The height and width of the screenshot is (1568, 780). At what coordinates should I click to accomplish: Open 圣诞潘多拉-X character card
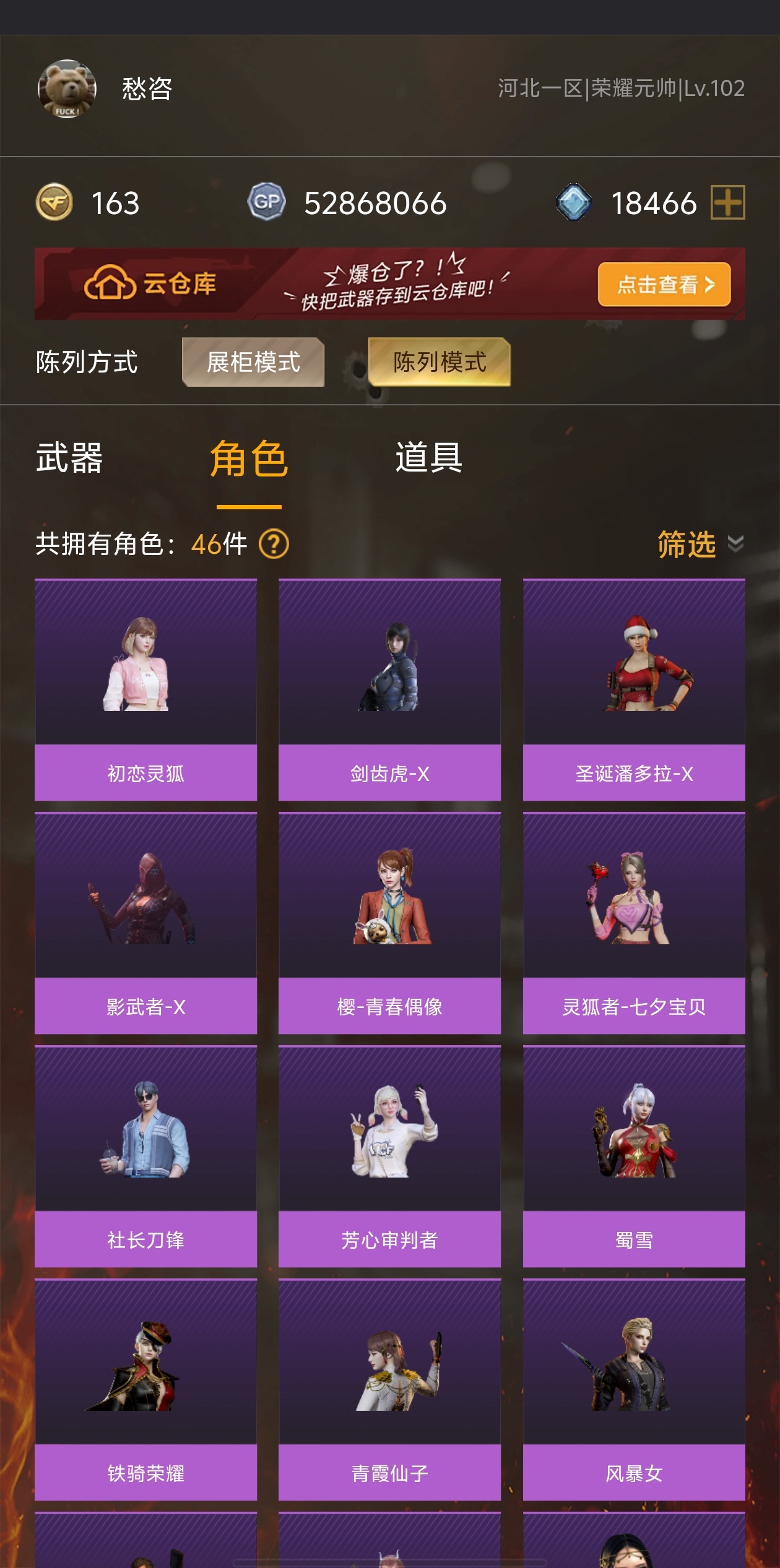click(634, 689)
